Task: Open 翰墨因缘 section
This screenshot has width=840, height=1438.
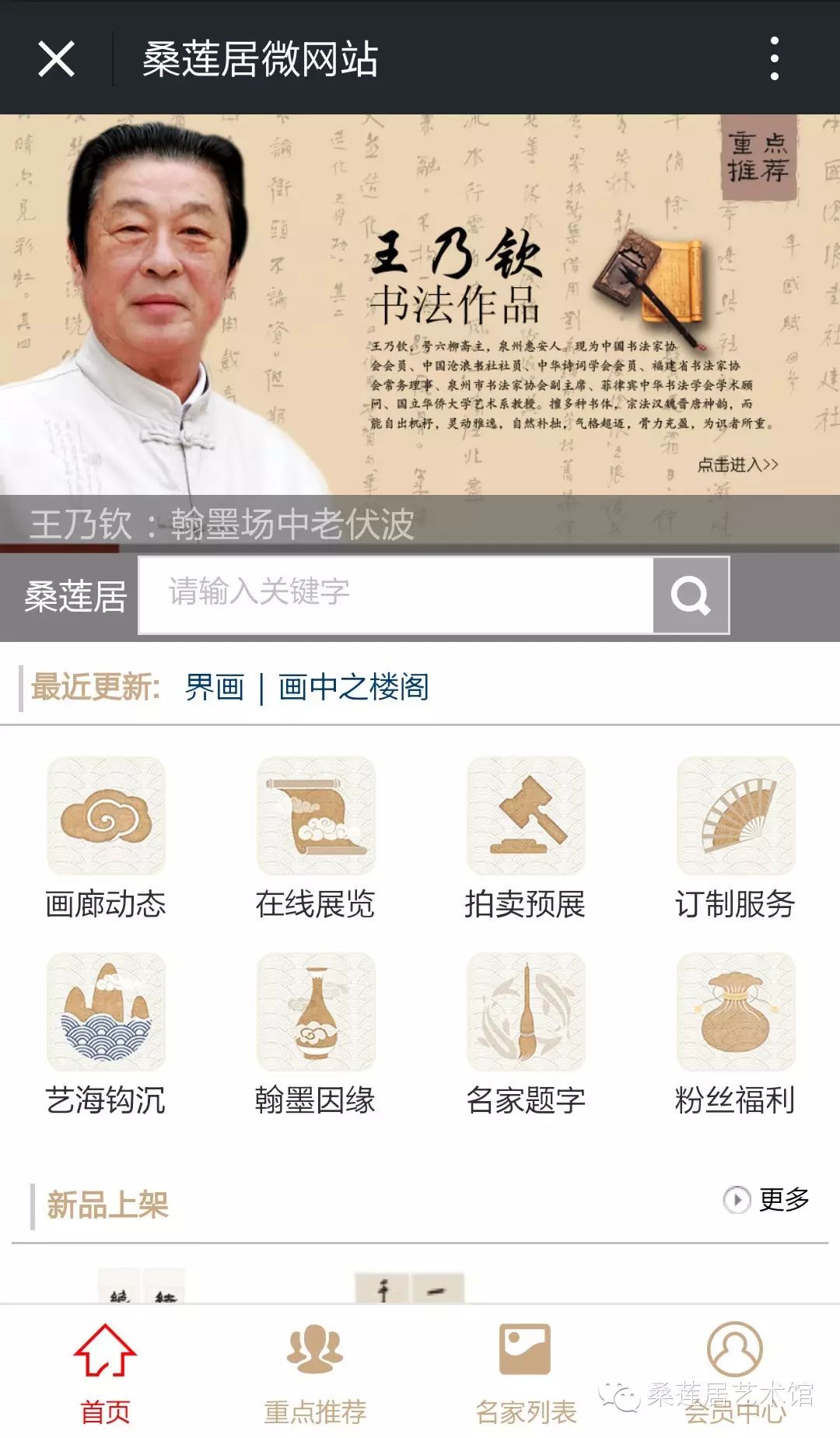Action: (316, 1035)
